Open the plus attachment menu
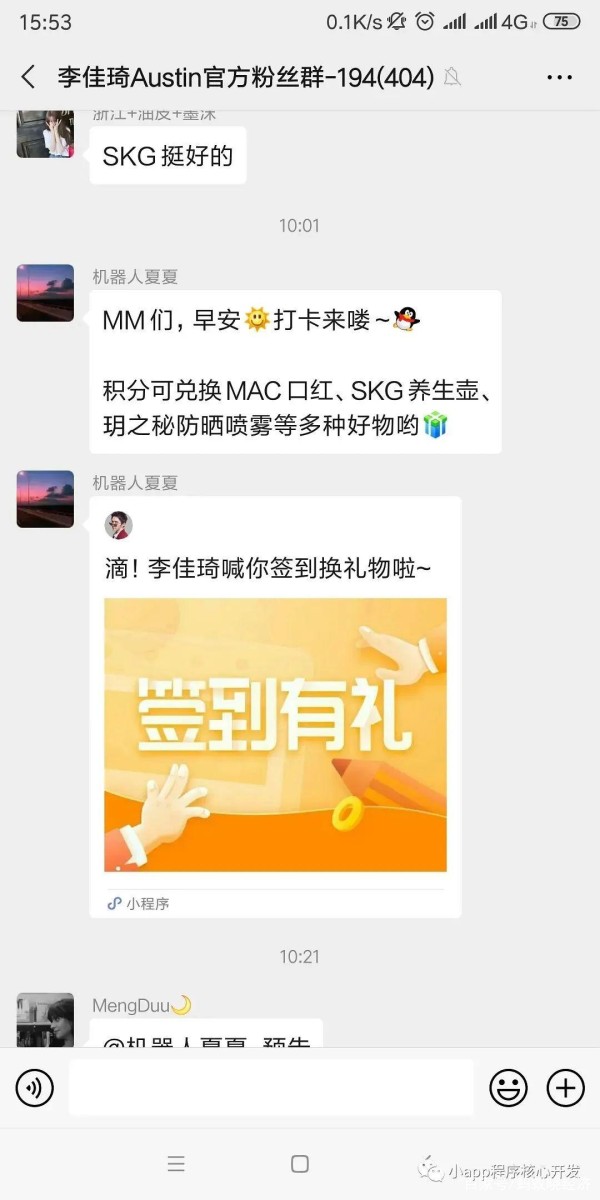600x1200 pixels. (x=565, y=1087)
